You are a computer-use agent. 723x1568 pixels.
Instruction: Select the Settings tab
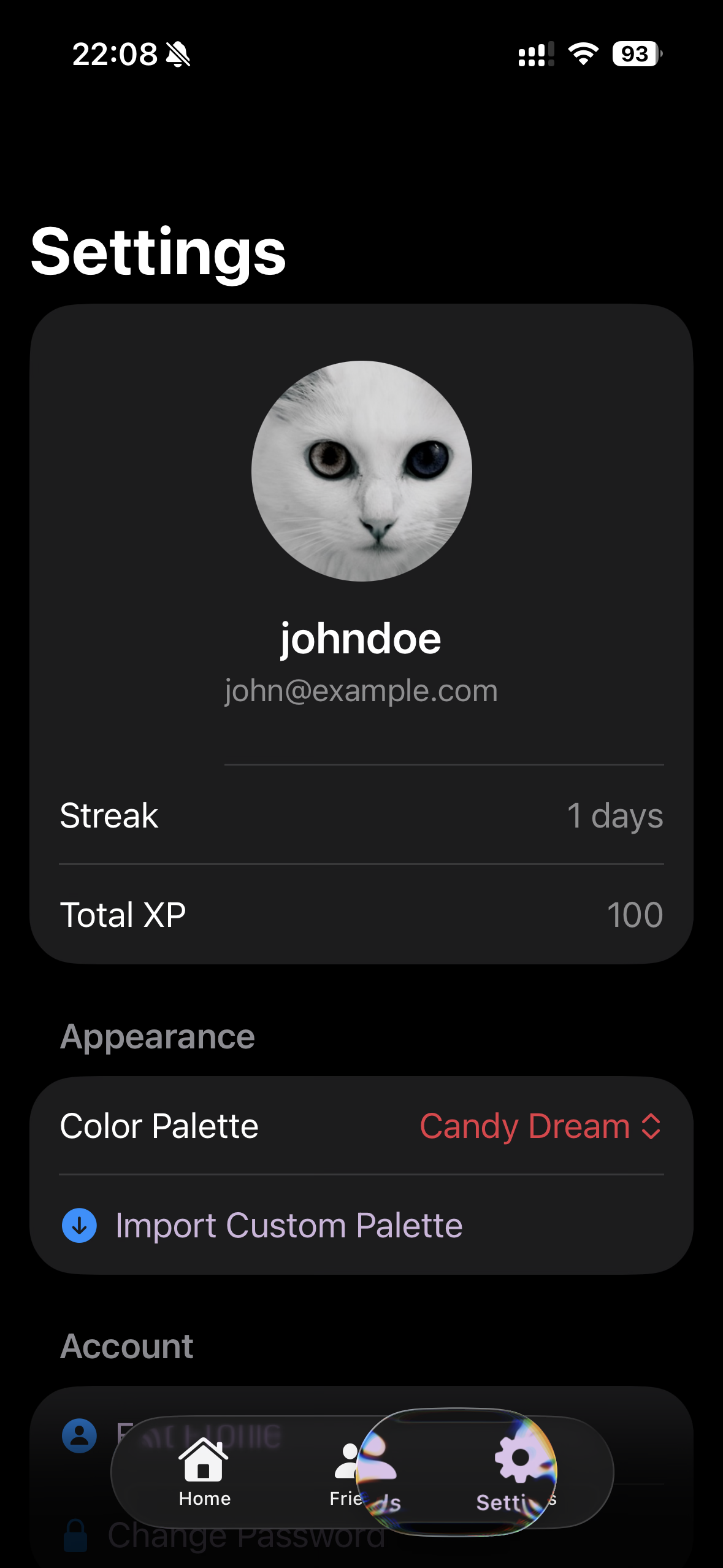(516, 1472)
